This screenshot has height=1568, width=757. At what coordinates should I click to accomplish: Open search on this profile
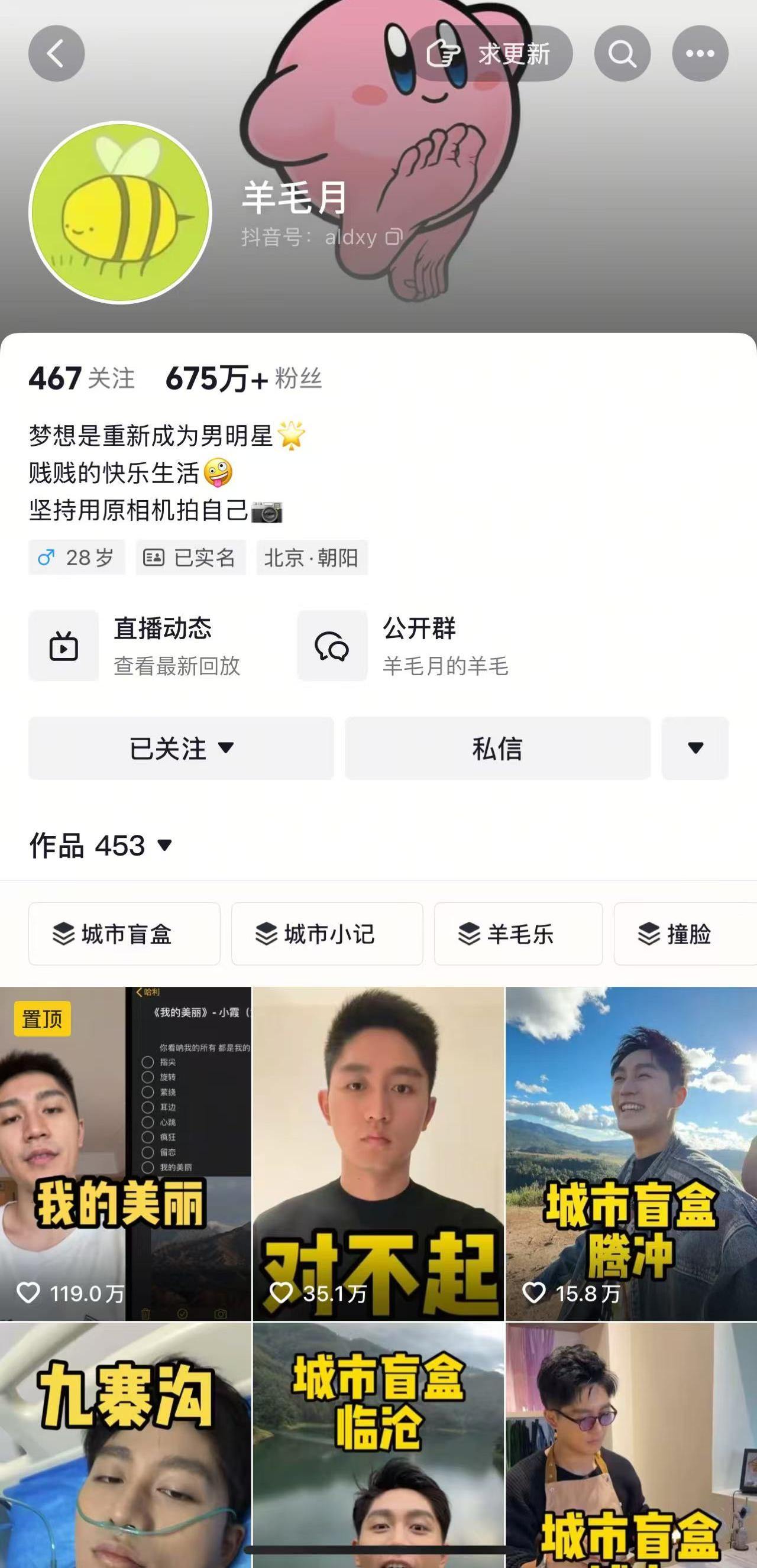622,54
